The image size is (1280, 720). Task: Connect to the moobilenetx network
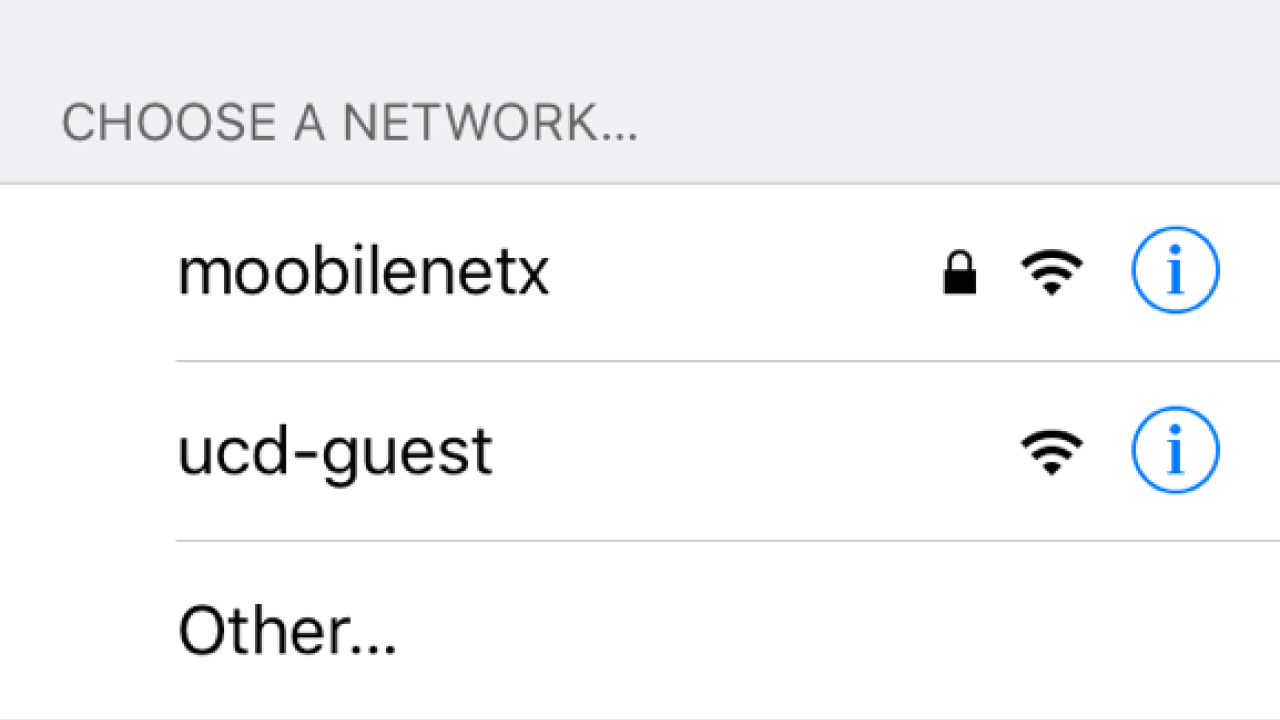pos(363,272)
